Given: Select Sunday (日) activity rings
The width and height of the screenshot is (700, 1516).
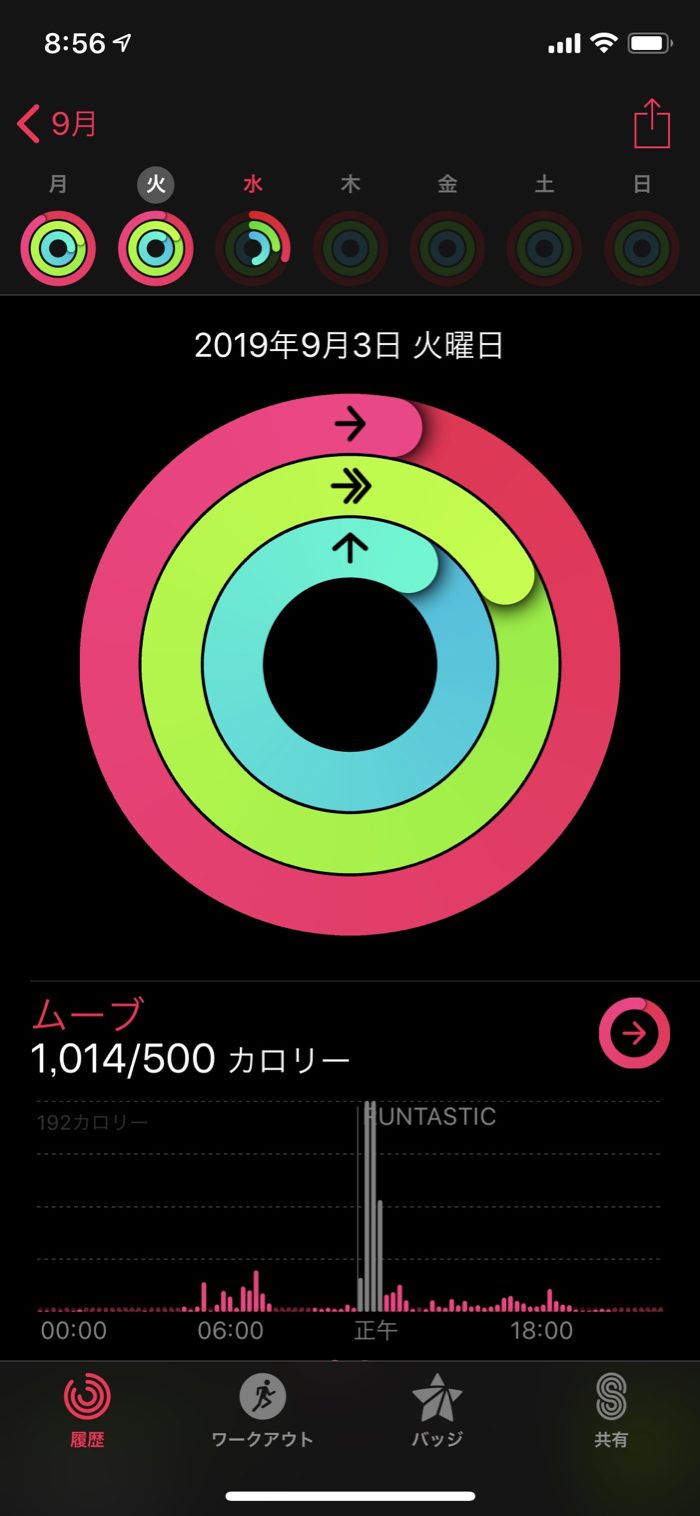Looking at the screenshot, I should coord(642,248).
